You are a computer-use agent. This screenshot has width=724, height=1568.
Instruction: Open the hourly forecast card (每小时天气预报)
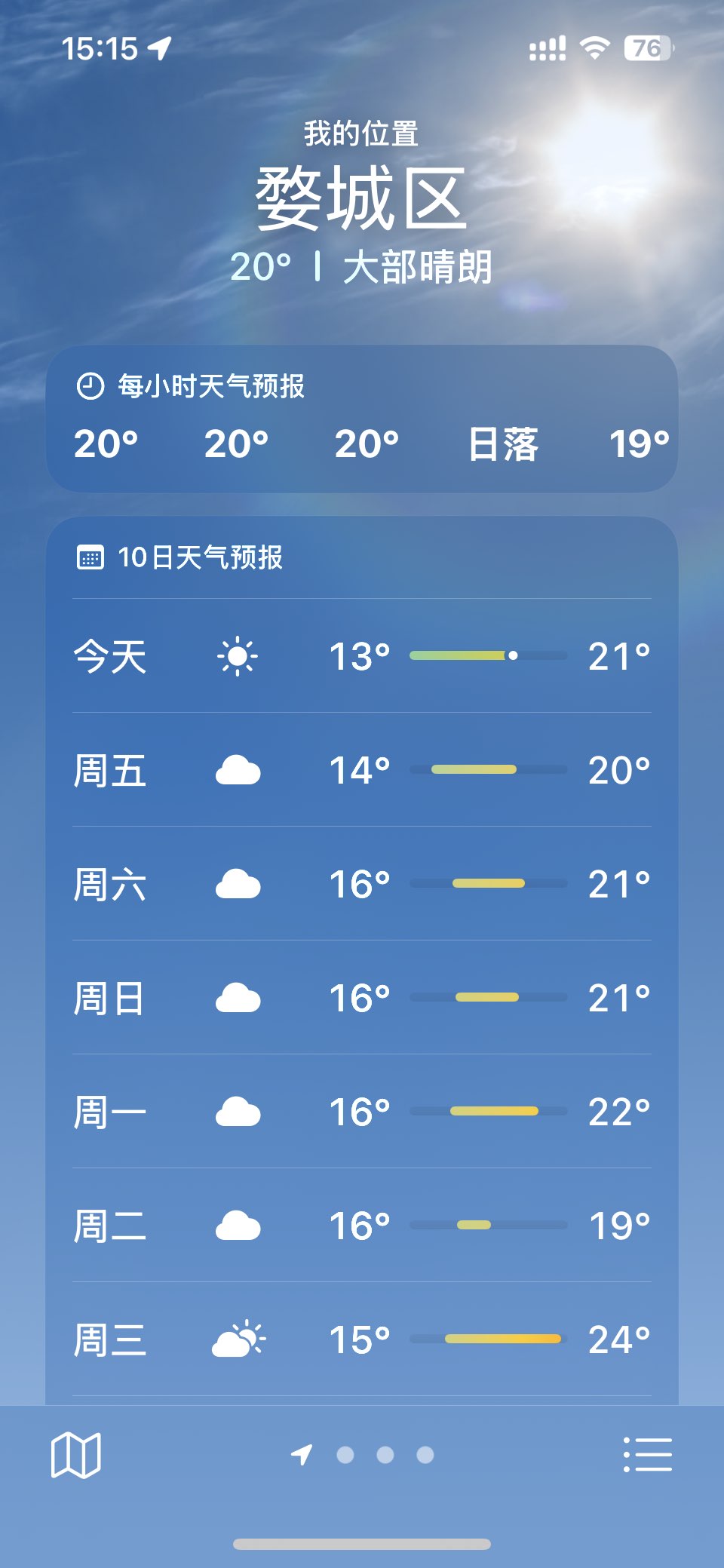click(x=361, y=419)
